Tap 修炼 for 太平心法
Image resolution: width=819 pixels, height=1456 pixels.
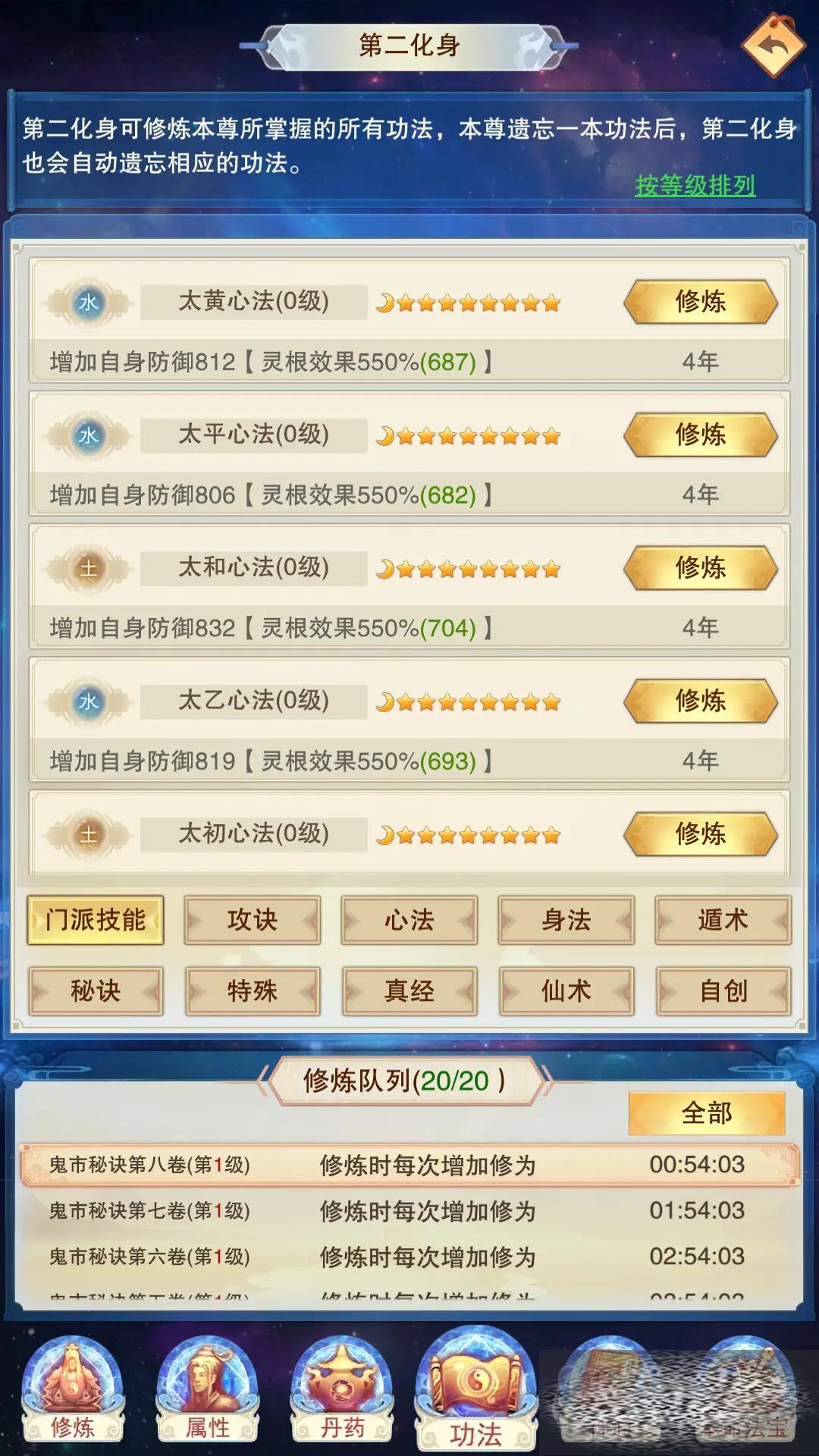701,435
